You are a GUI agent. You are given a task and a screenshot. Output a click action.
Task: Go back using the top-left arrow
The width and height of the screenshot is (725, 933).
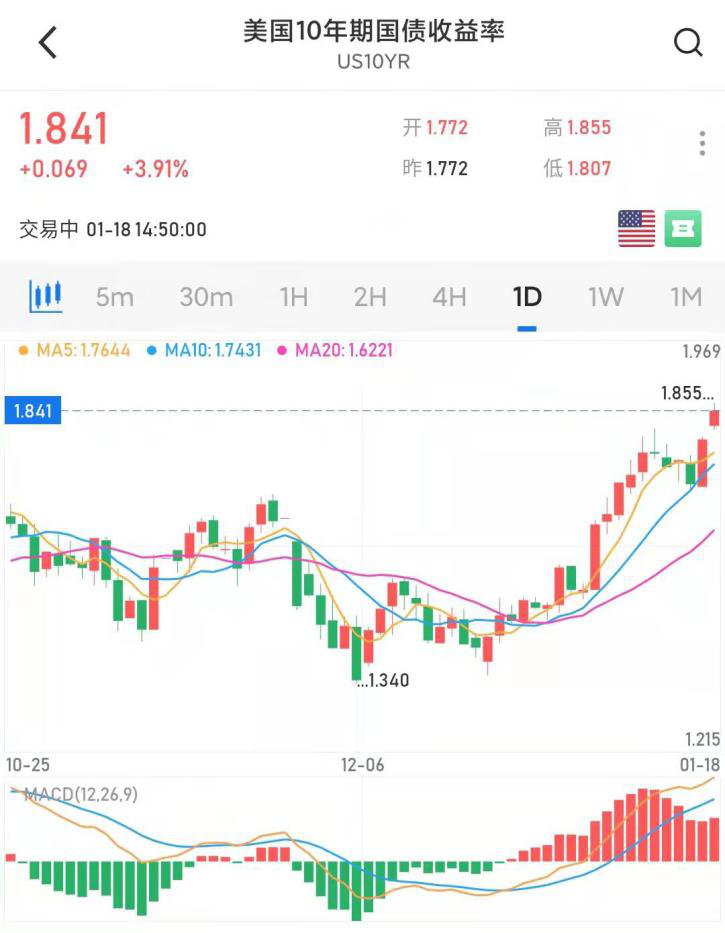click(x=47, y=42)
